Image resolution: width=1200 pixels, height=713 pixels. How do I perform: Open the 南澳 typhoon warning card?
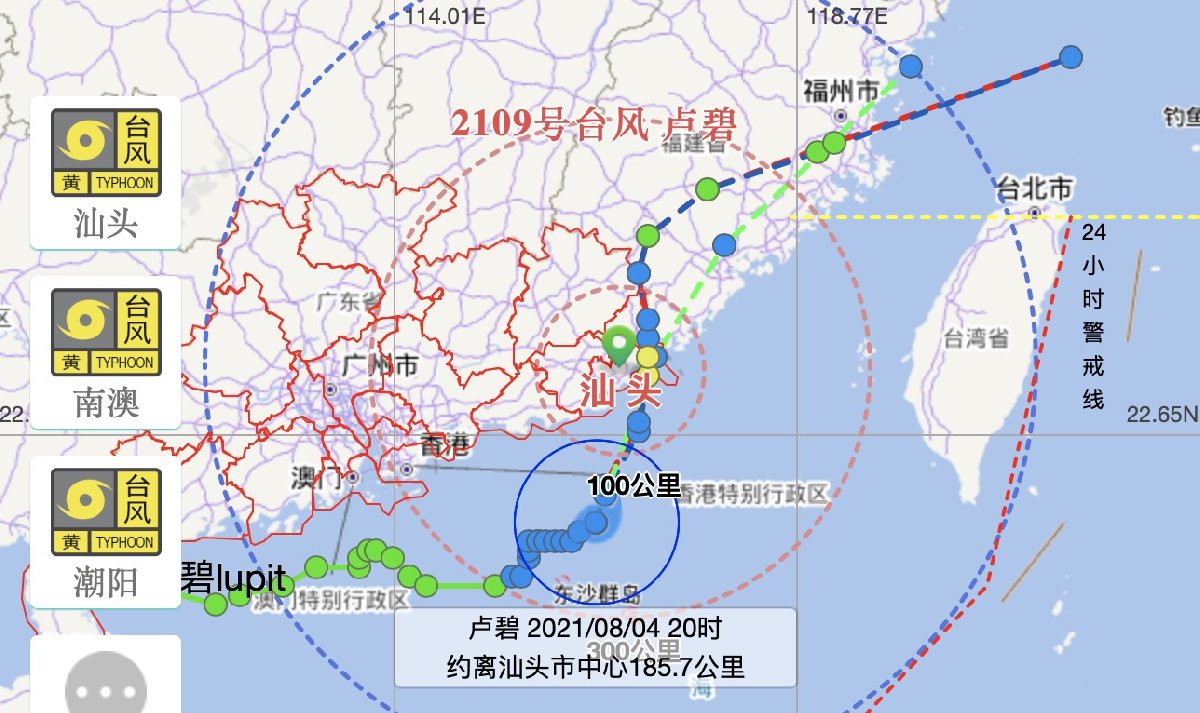pyautogui.click(x=105, y=353)
